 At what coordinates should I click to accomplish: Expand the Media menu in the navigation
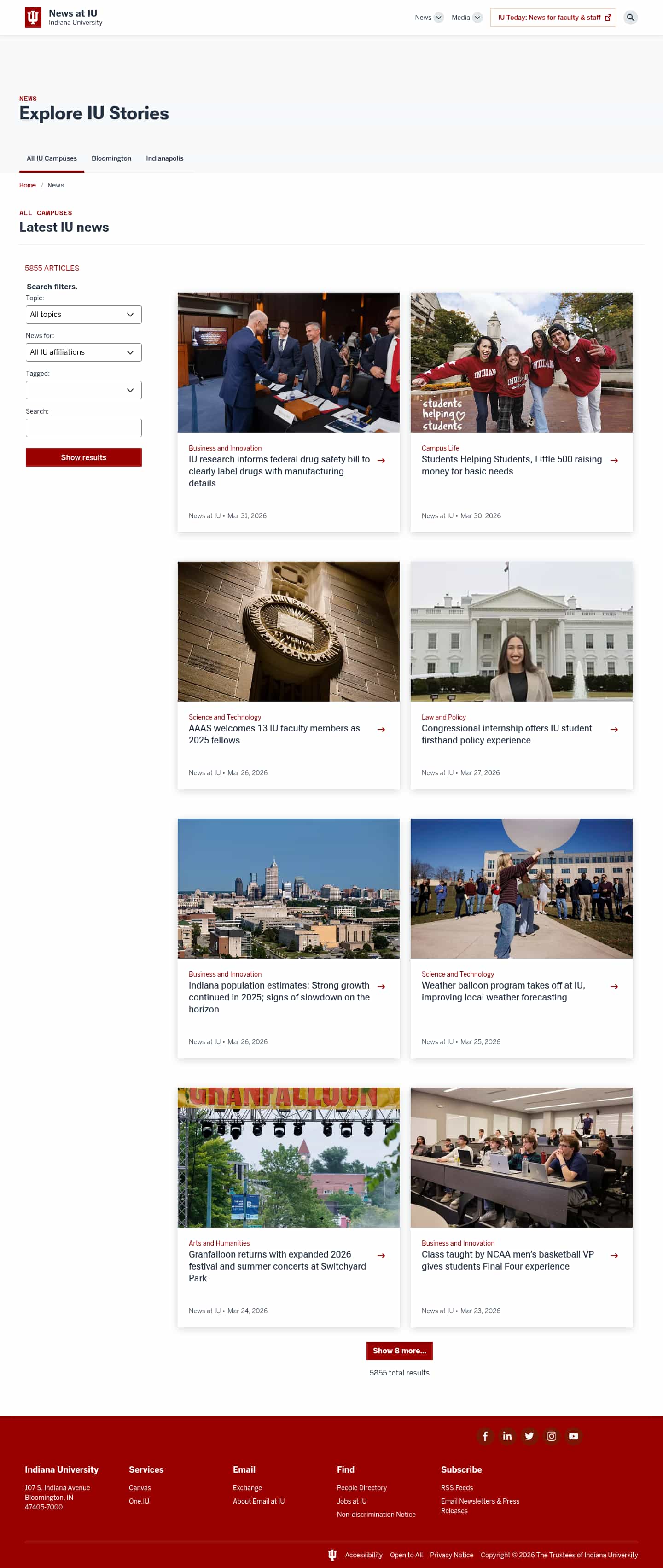(467, 17)
